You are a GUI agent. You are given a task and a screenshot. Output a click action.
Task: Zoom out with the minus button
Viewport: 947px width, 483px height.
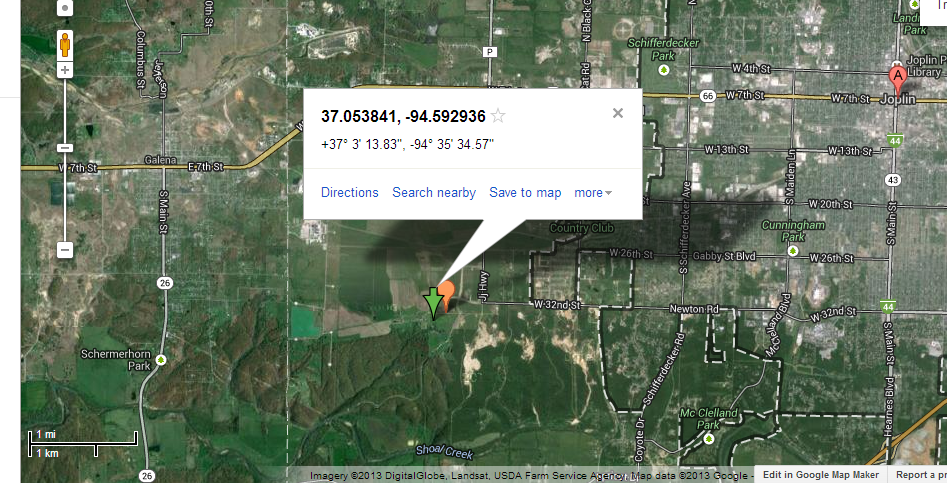[x=65, y=249]
